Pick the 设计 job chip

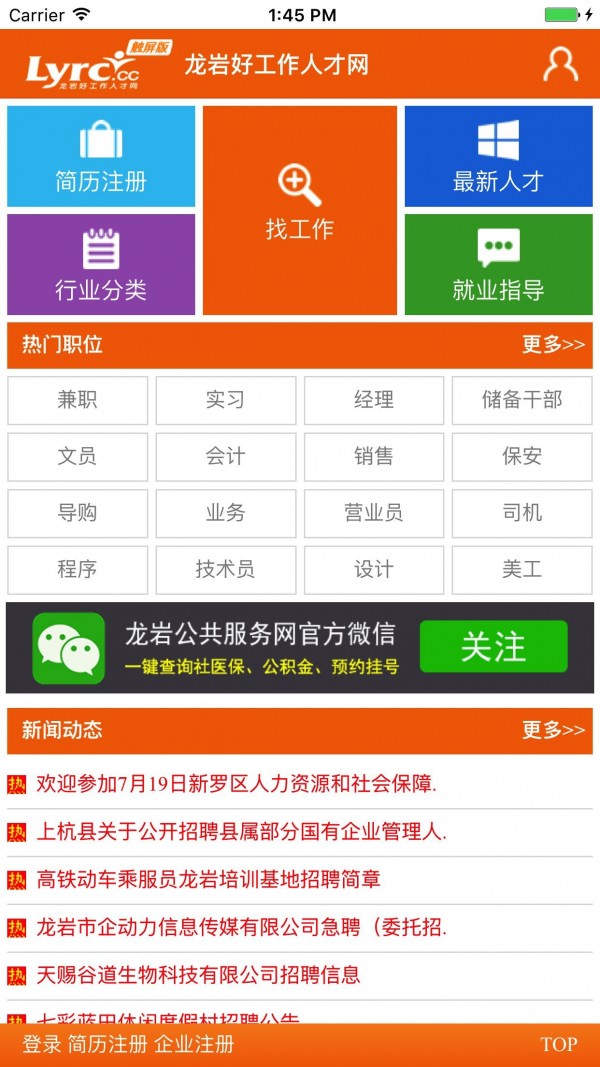click(x=374, y=570)
